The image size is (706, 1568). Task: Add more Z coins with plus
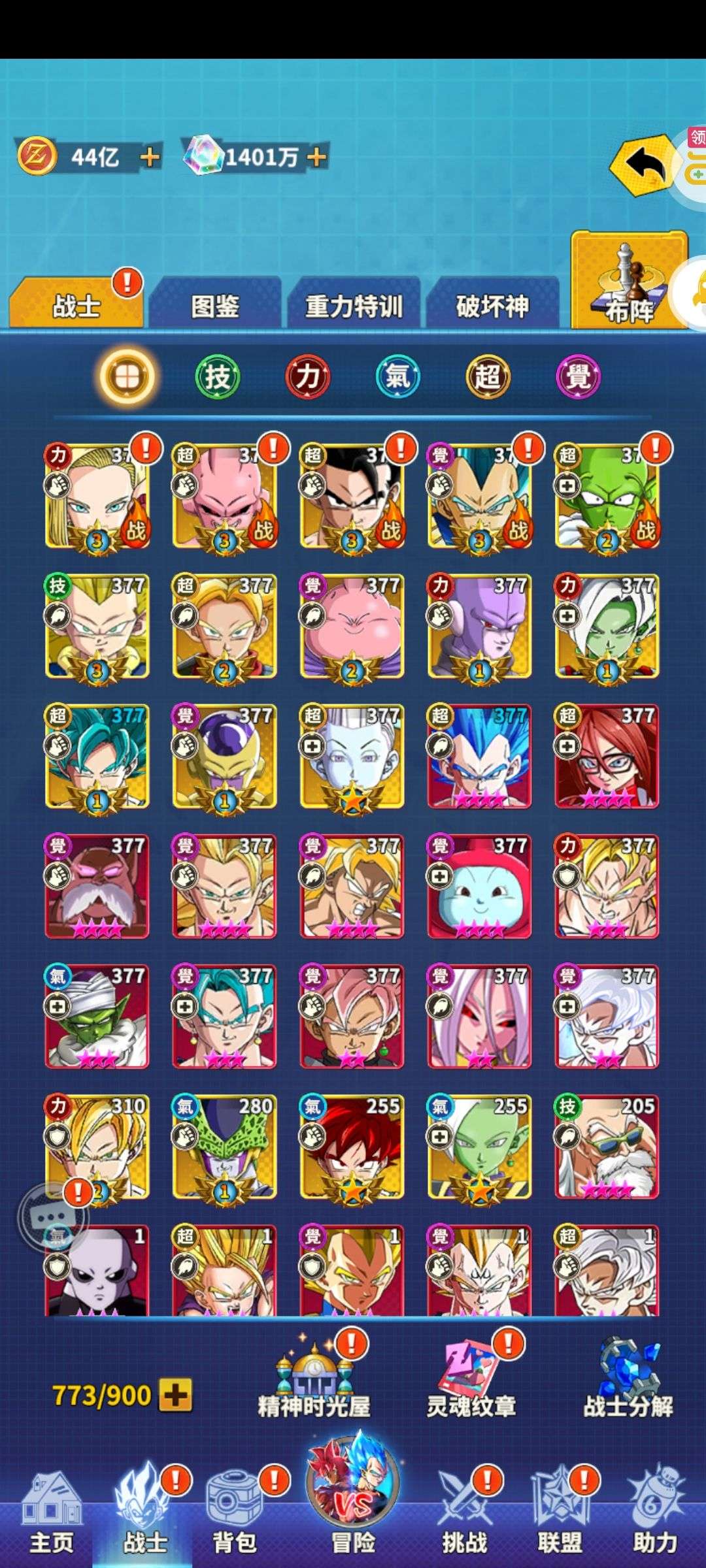coord(150,157)
